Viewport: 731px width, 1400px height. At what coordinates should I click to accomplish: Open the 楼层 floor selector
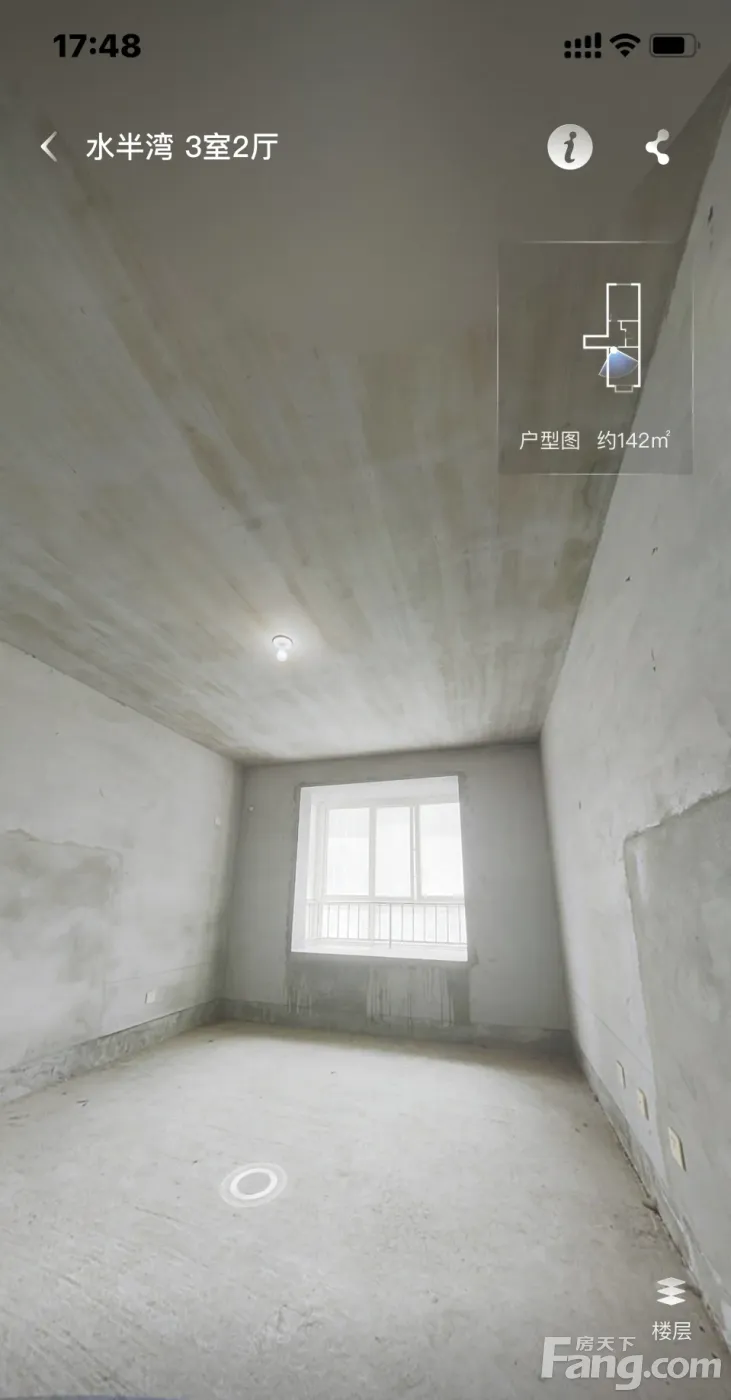(x=671, y=1307)
